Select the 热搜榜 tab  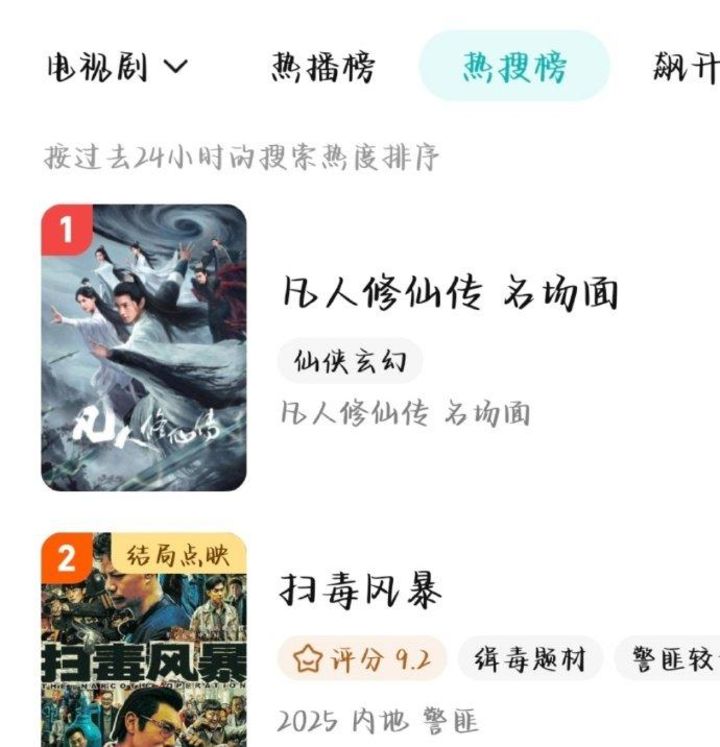[514, 67]
